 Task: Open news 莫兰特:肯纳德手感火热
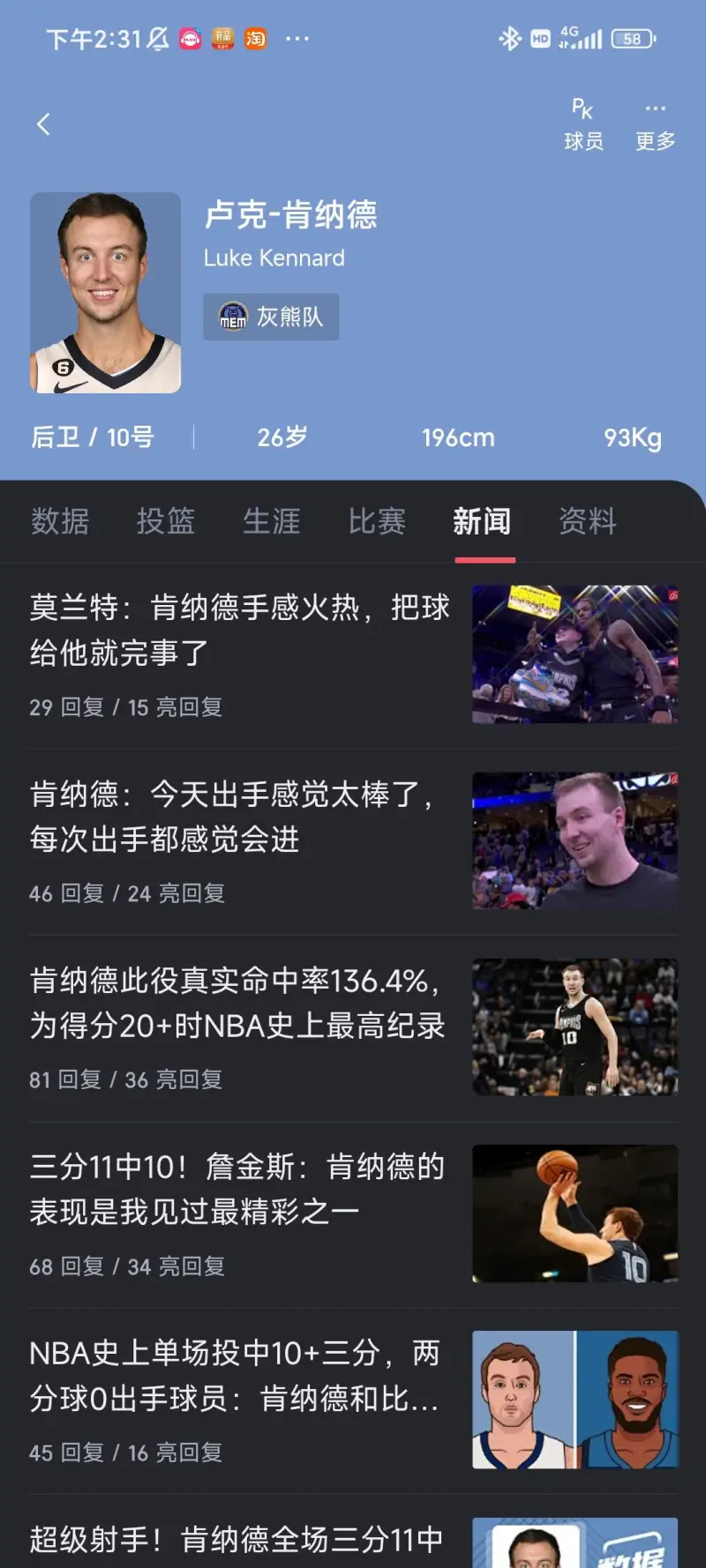(x=240, y=630)
